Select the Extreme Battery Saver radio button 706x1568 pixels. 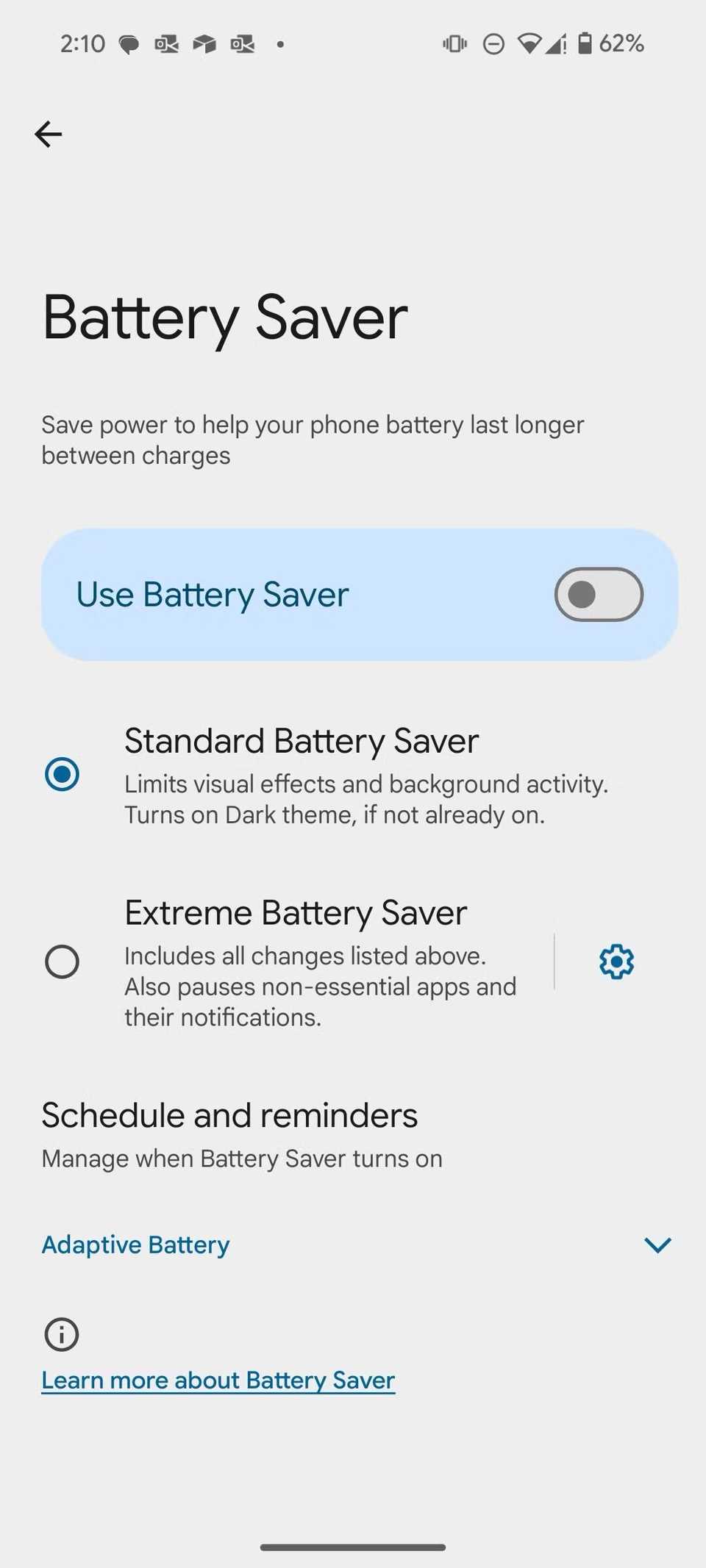click(63, 962)
